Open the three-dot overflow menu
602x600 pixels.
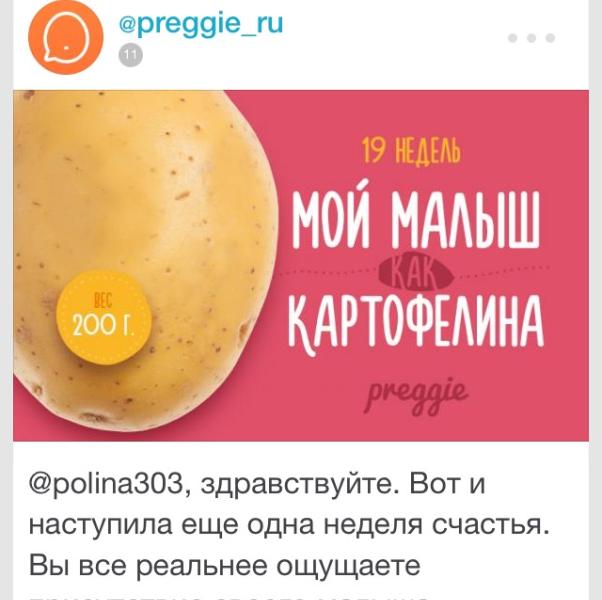[531, 38]
